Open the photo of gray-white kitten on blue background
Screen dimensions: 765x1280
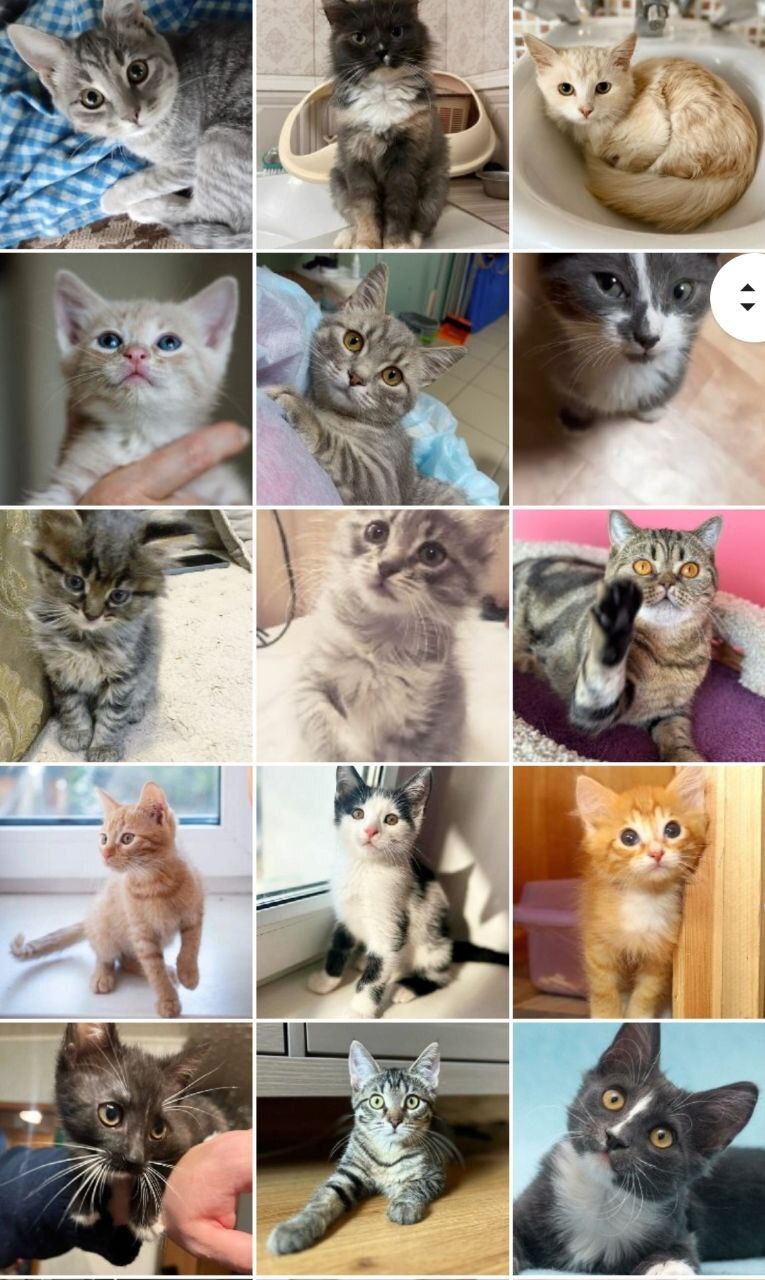tap(638, 1147)
